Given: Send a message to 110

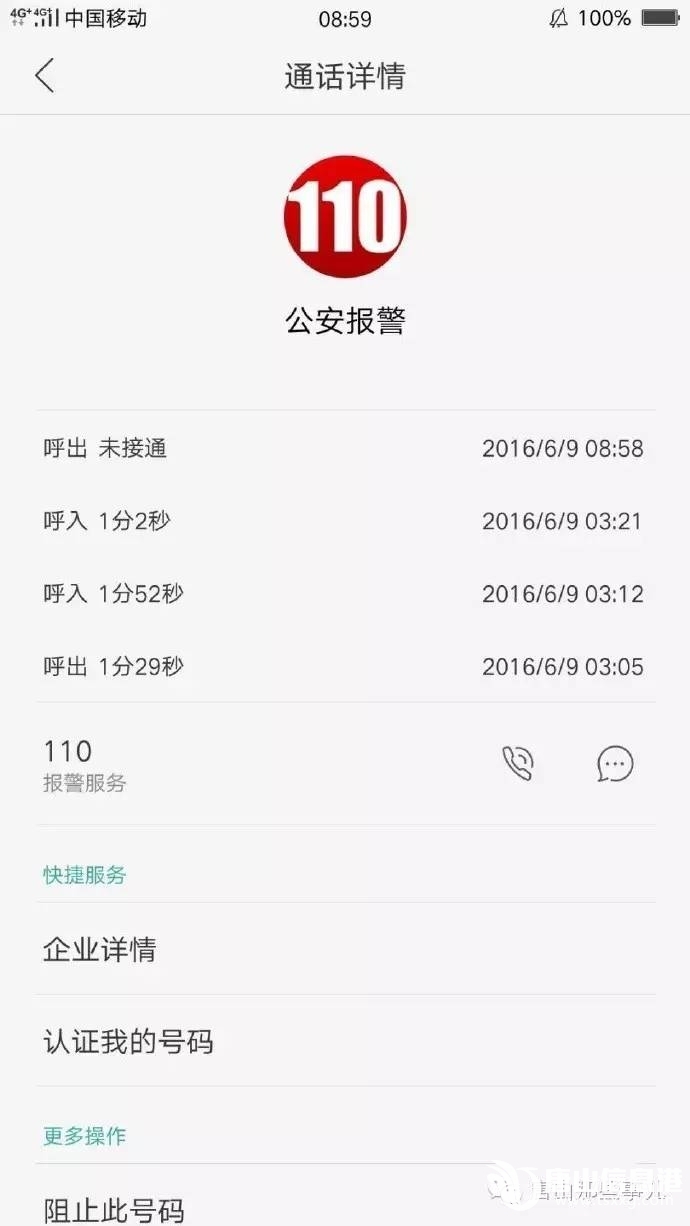Looking at the screenshot, I should pyautogui.click(x=615, y=764).
